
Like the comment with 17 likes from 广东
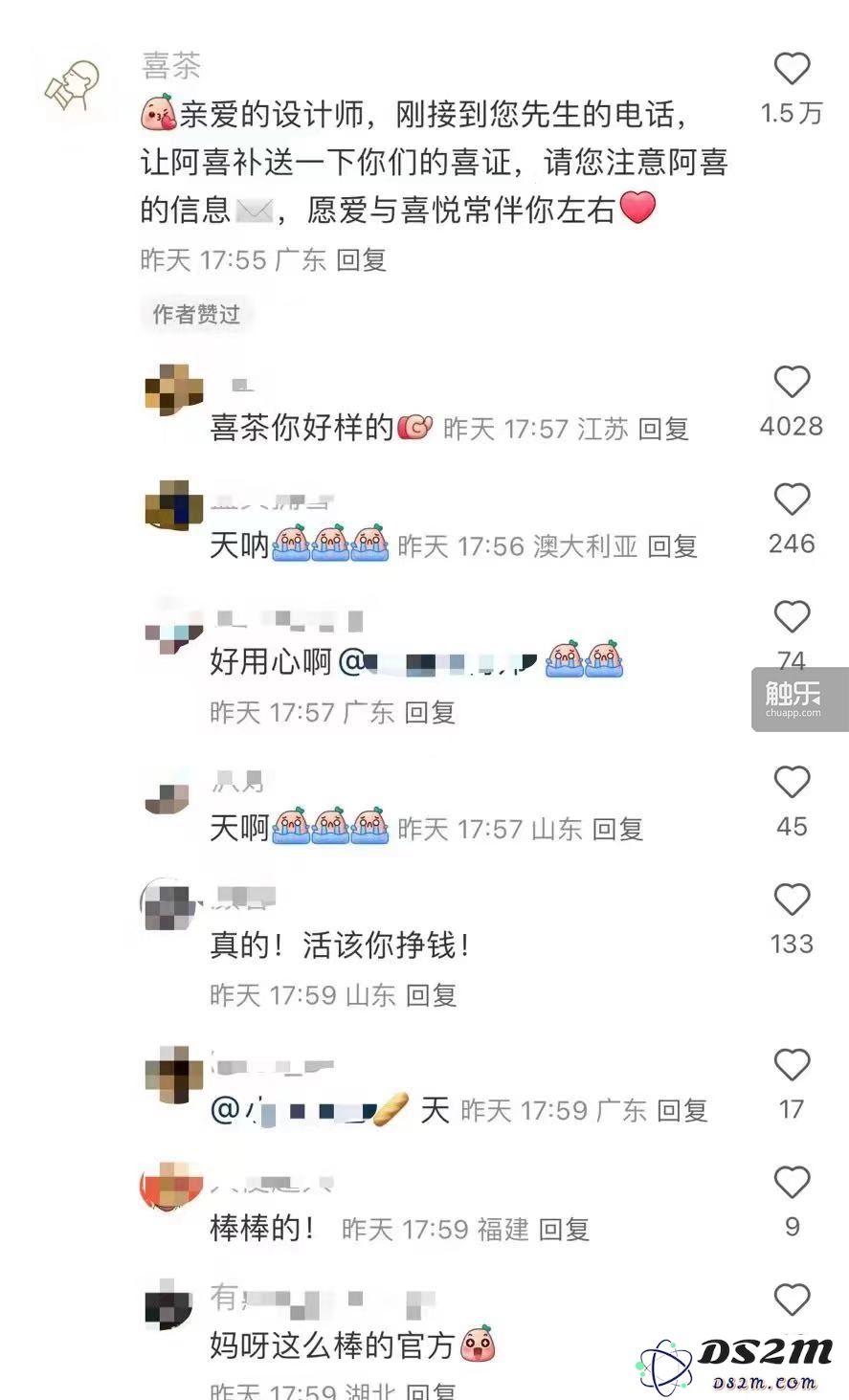[x=792, y=1065]
